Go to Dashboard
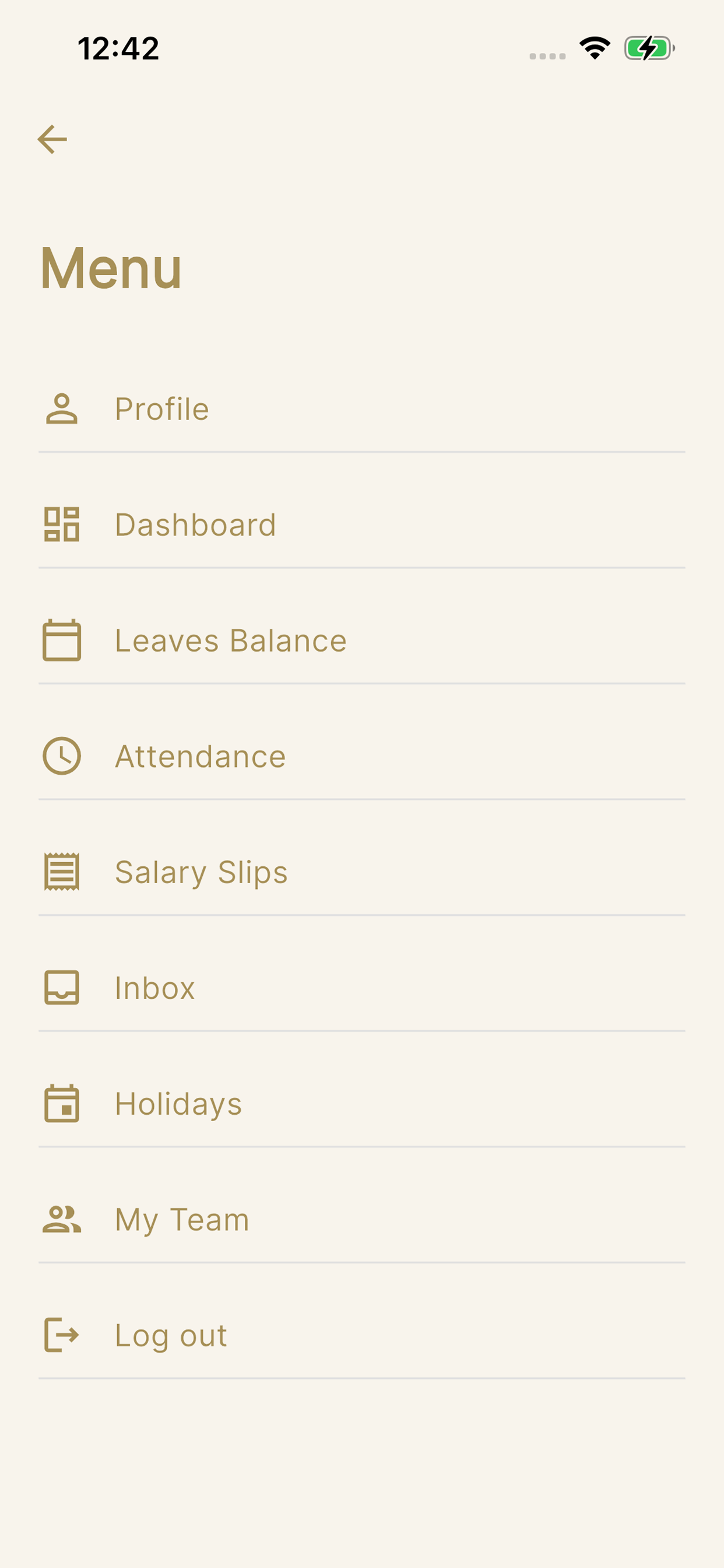 pos(362,524)
